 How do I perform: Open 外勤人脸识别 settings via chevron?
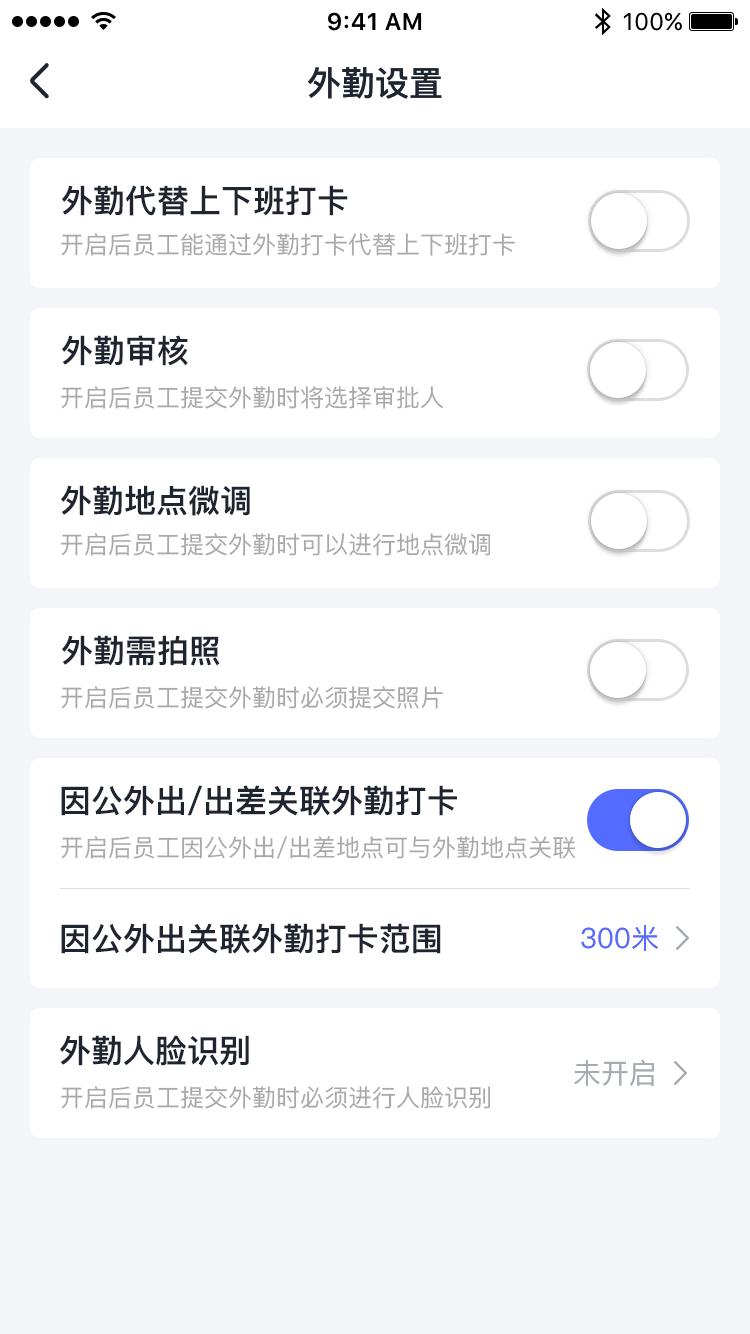click(682, 1073)
